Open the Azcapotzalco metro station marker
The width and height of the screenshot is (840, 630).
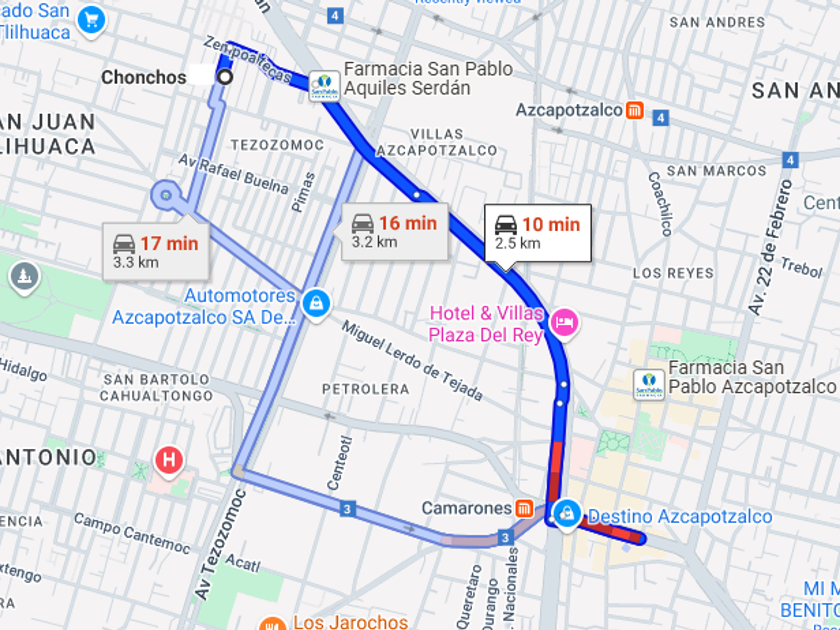(634, 110)
